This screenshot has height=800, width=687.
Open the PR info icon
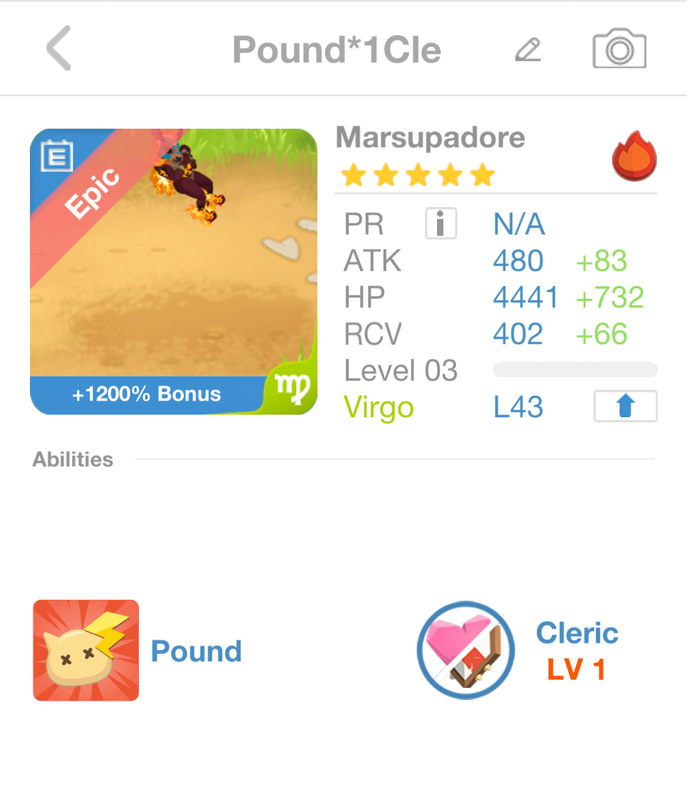440,223
